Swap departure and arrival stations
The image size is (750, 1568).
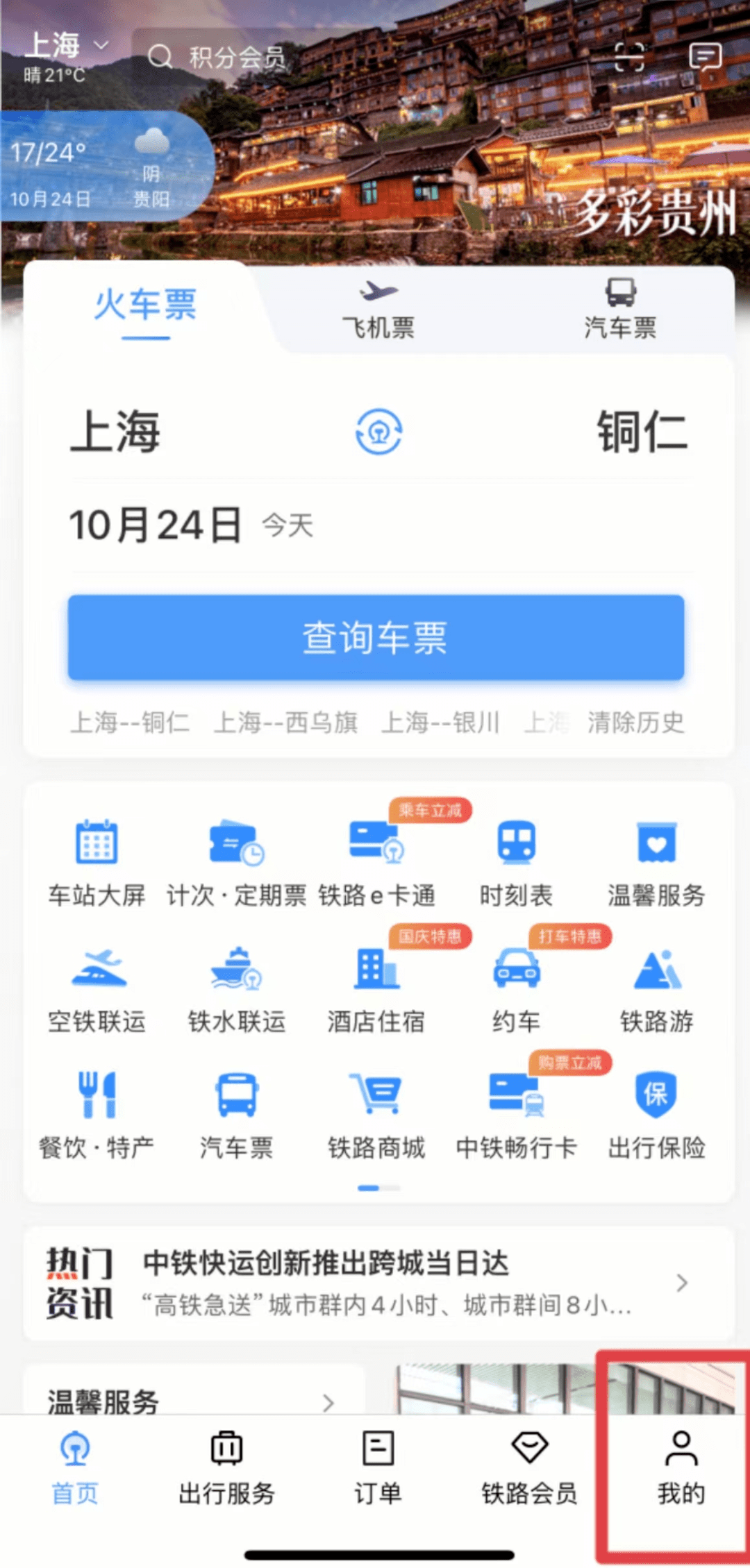pyautogui.click(x=378, y=432)
